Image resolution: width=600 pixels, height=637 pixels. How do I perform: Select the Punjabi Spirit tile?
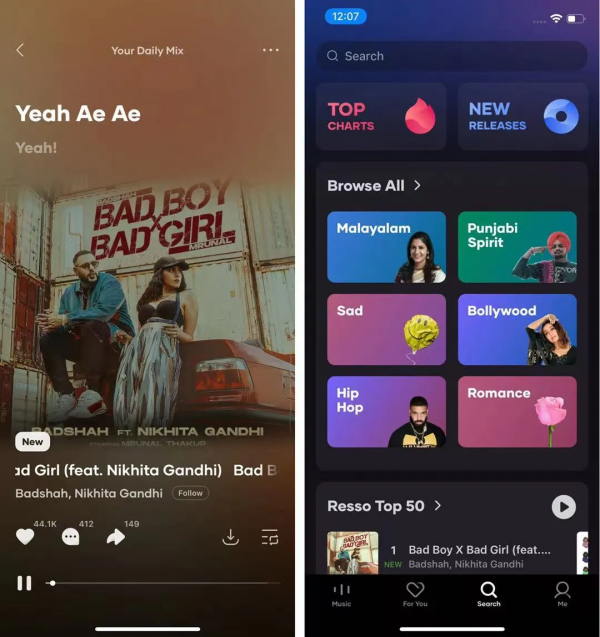[517, 247]
